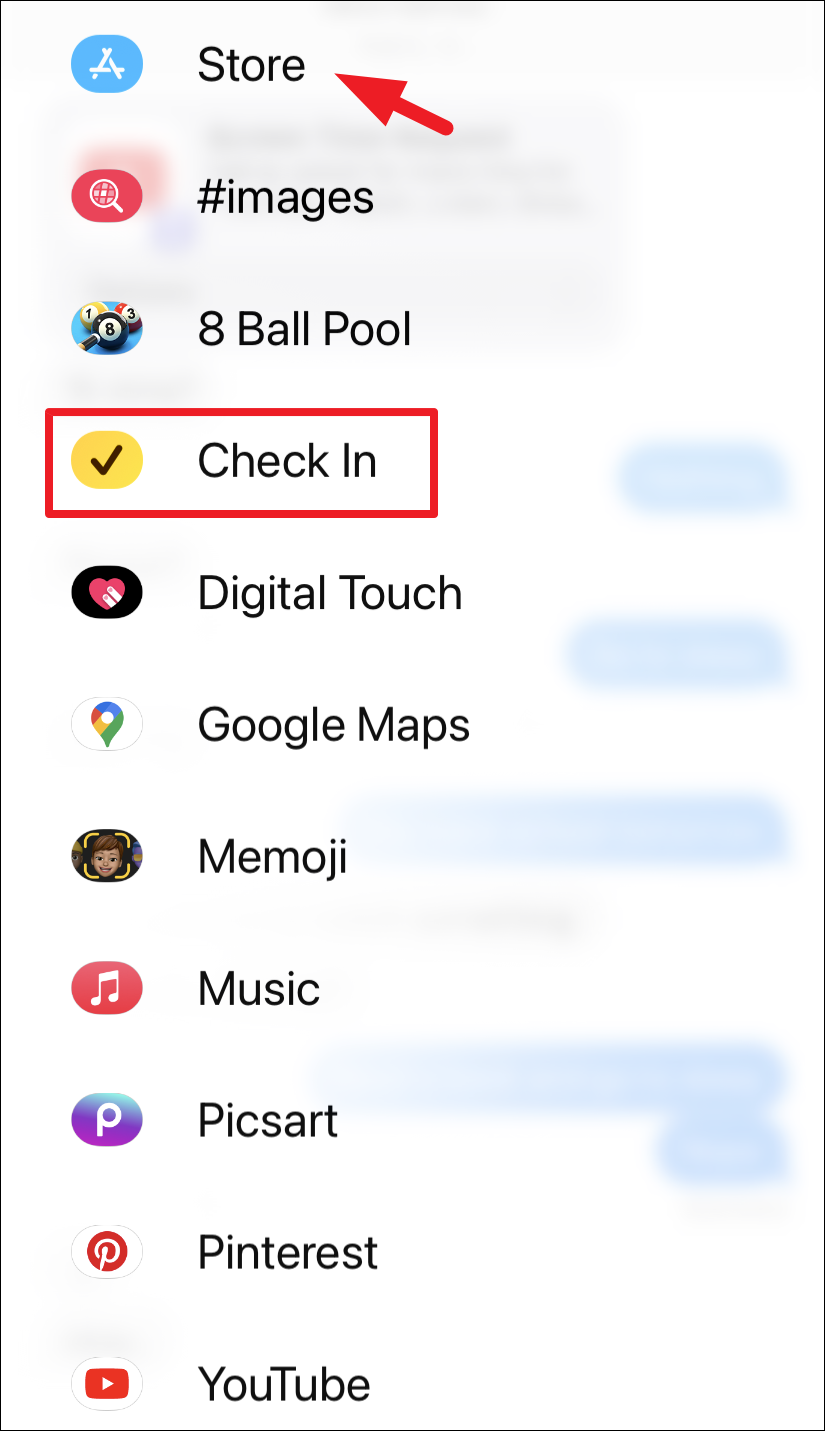Launch 8 Ball Pool
Screen dimensions: 825x1431
pyautogui.click(x=304, y=329)
